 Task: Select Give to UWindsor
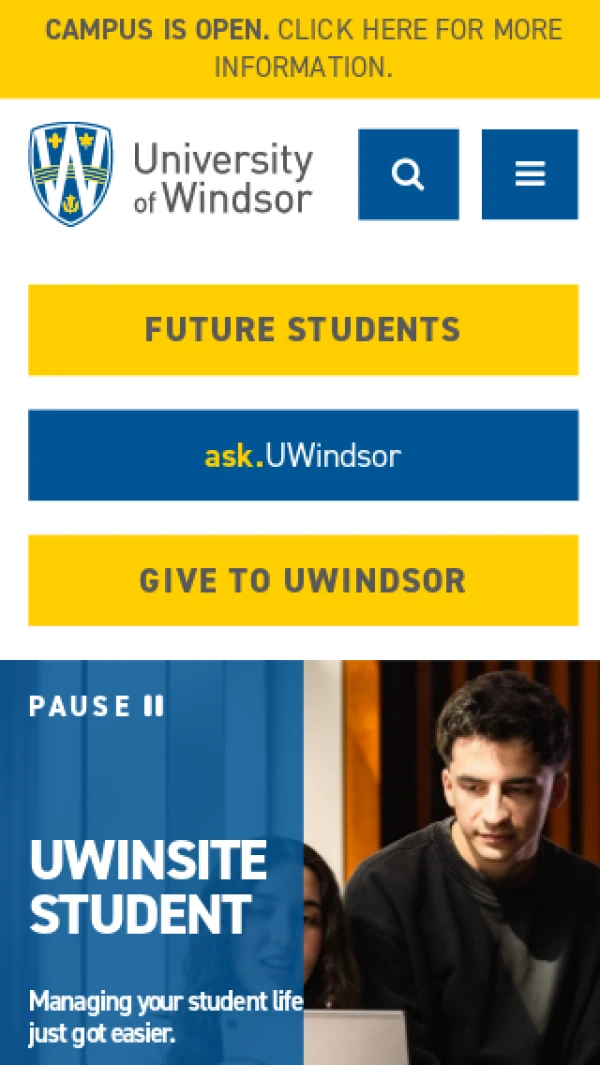point(303,580)
